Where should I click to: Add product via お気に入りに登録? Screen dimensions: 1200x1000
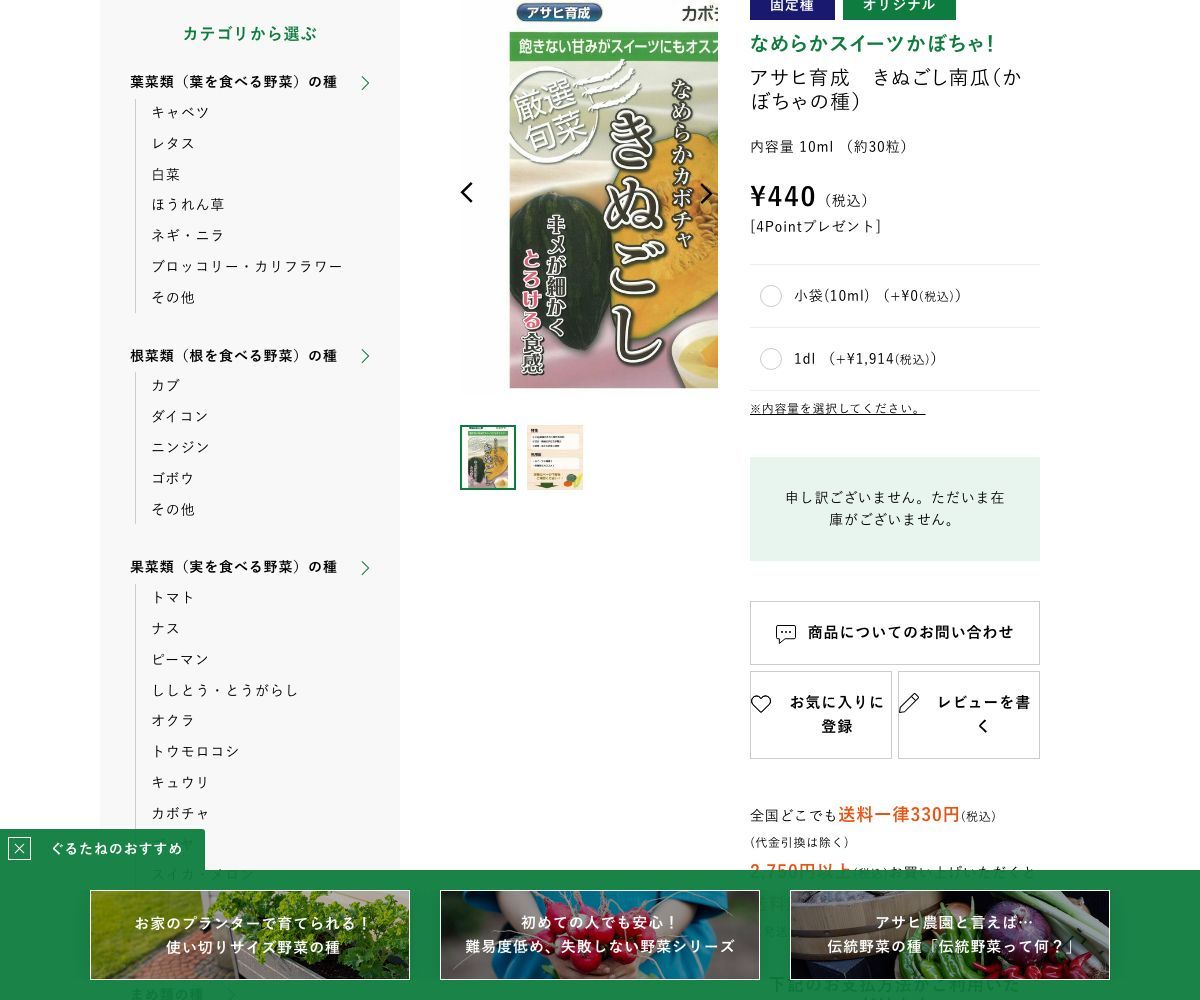click(820, 714)
